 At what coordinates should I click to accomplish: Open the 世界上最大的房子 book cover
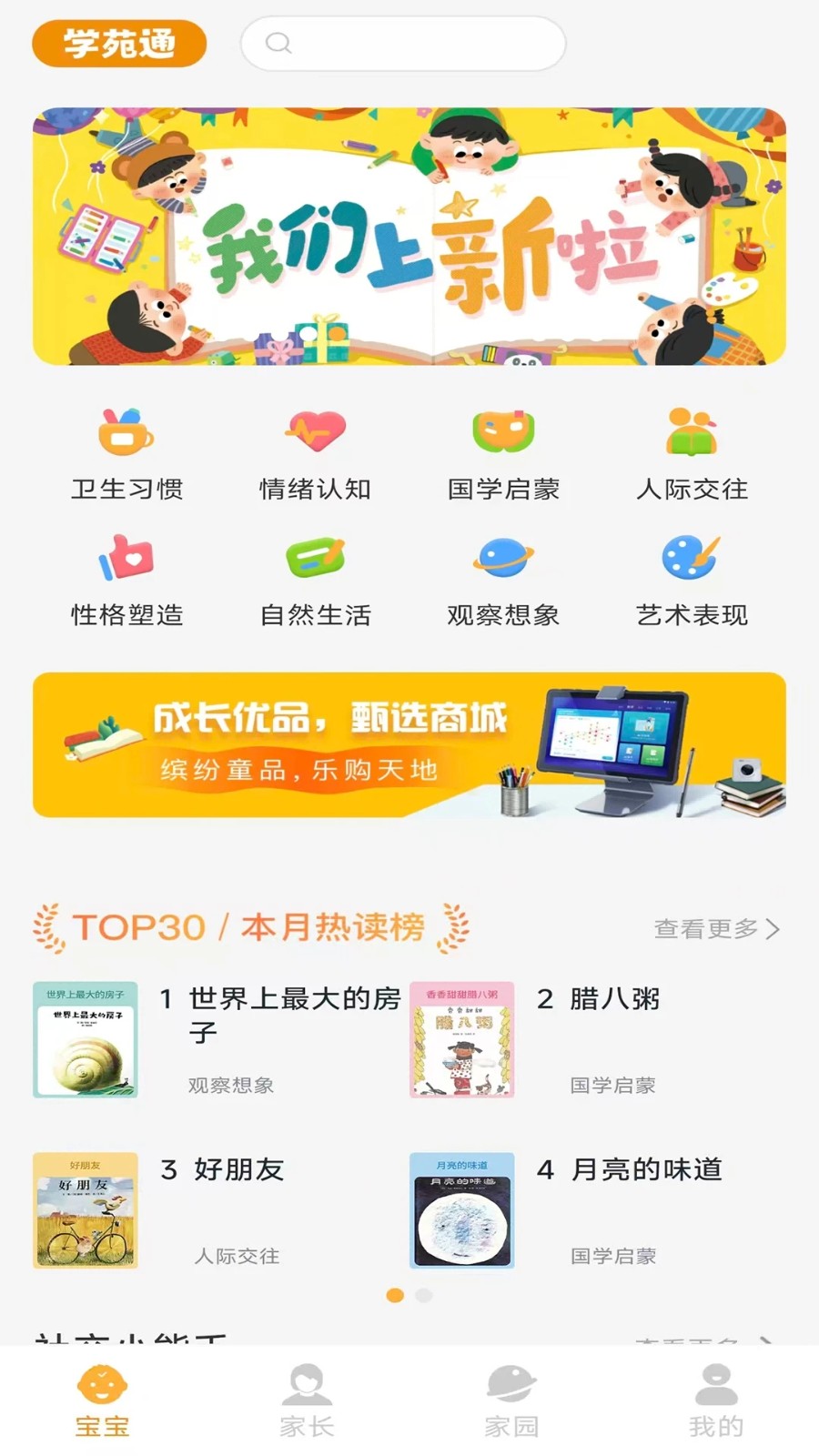tap(85, 1042)
